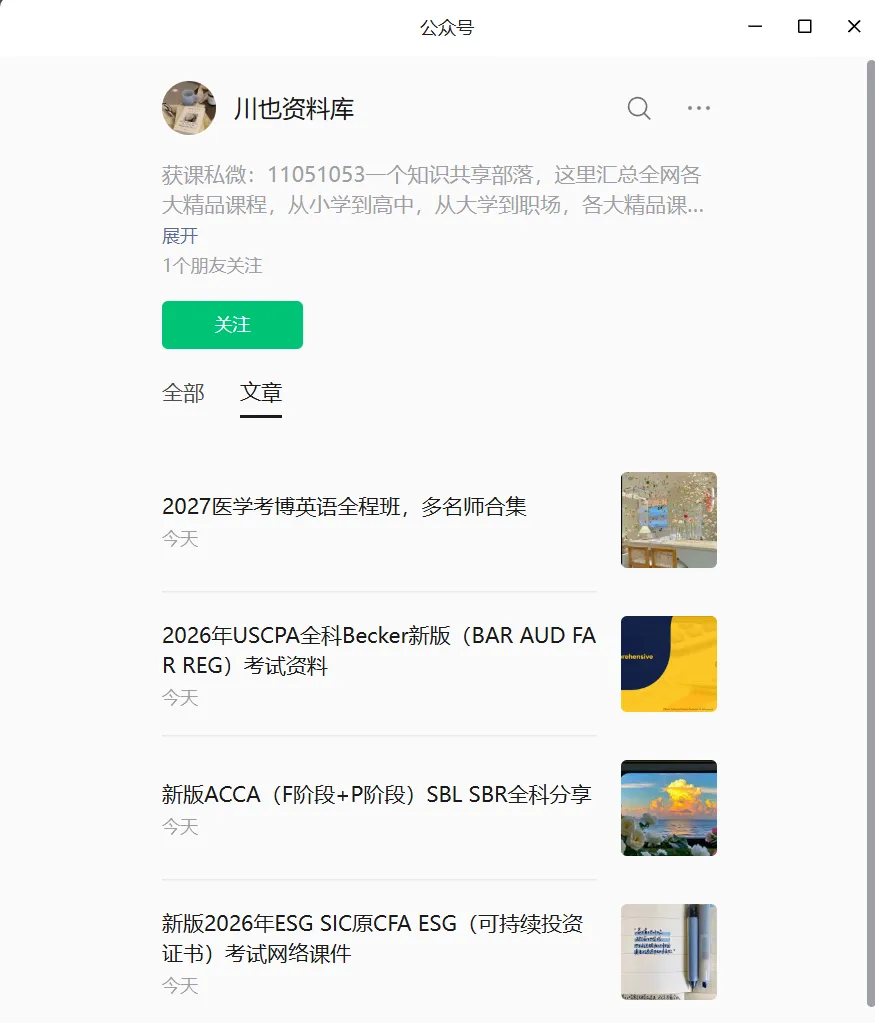Switch to the 全部 tab
Viewport: 875px width, 1023px height.
pyautogui.click(x=183, y=393)
